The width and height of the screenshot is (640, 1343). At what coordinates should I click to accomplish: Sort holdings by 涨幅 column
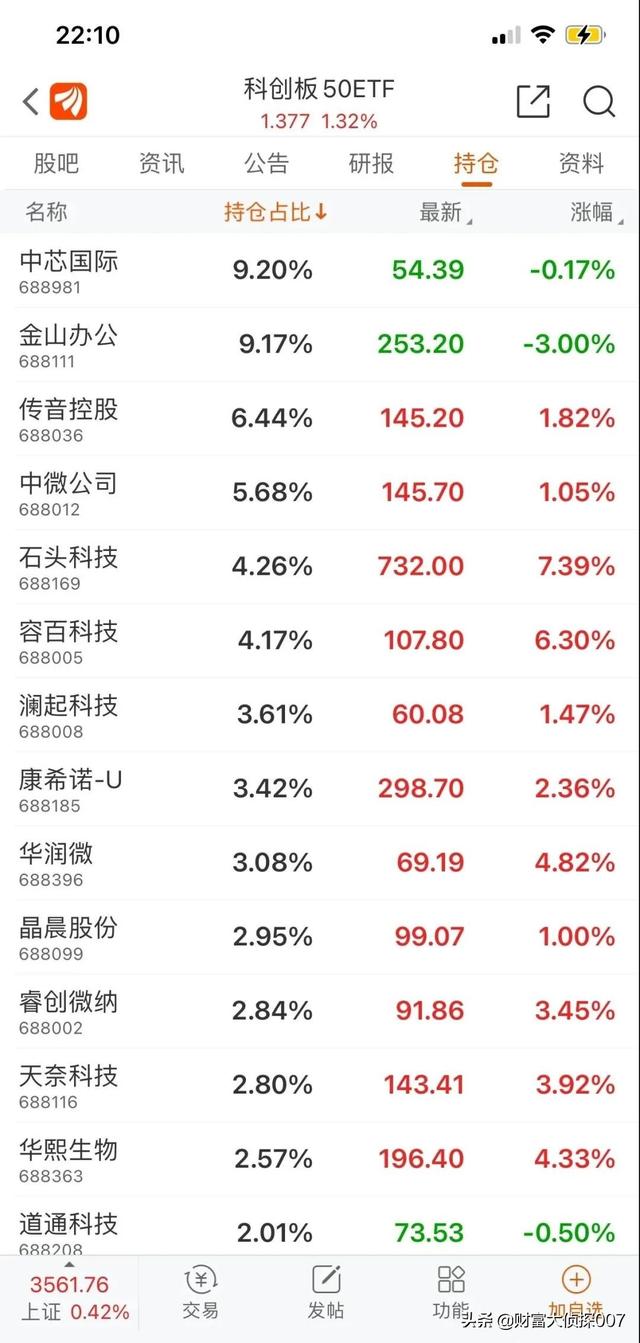pyautogui.click(x=594, y=212)
